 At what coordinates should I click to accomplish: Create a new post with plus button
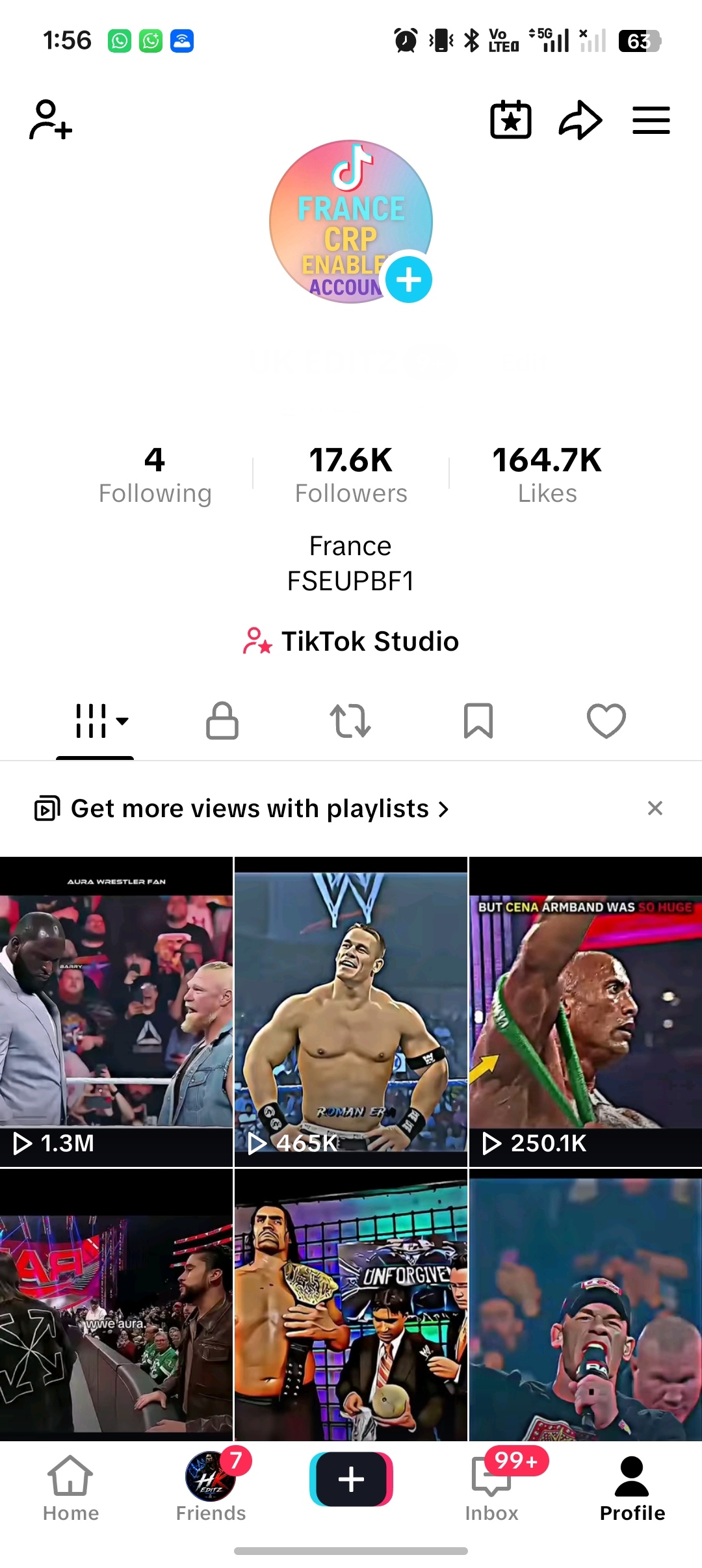[x=351, y=1479]
